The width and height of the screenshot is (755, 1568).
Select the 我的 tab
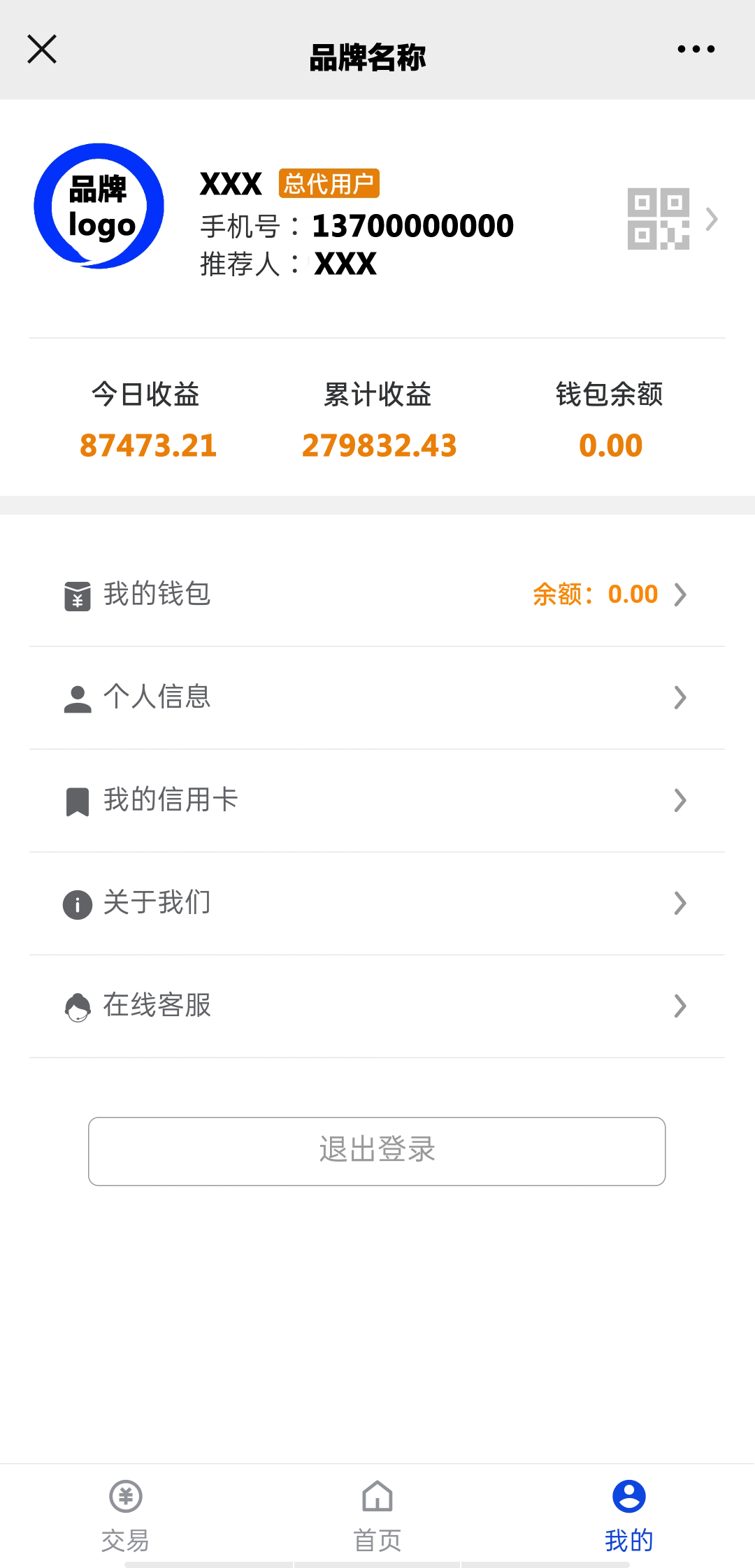point(629,1515)
